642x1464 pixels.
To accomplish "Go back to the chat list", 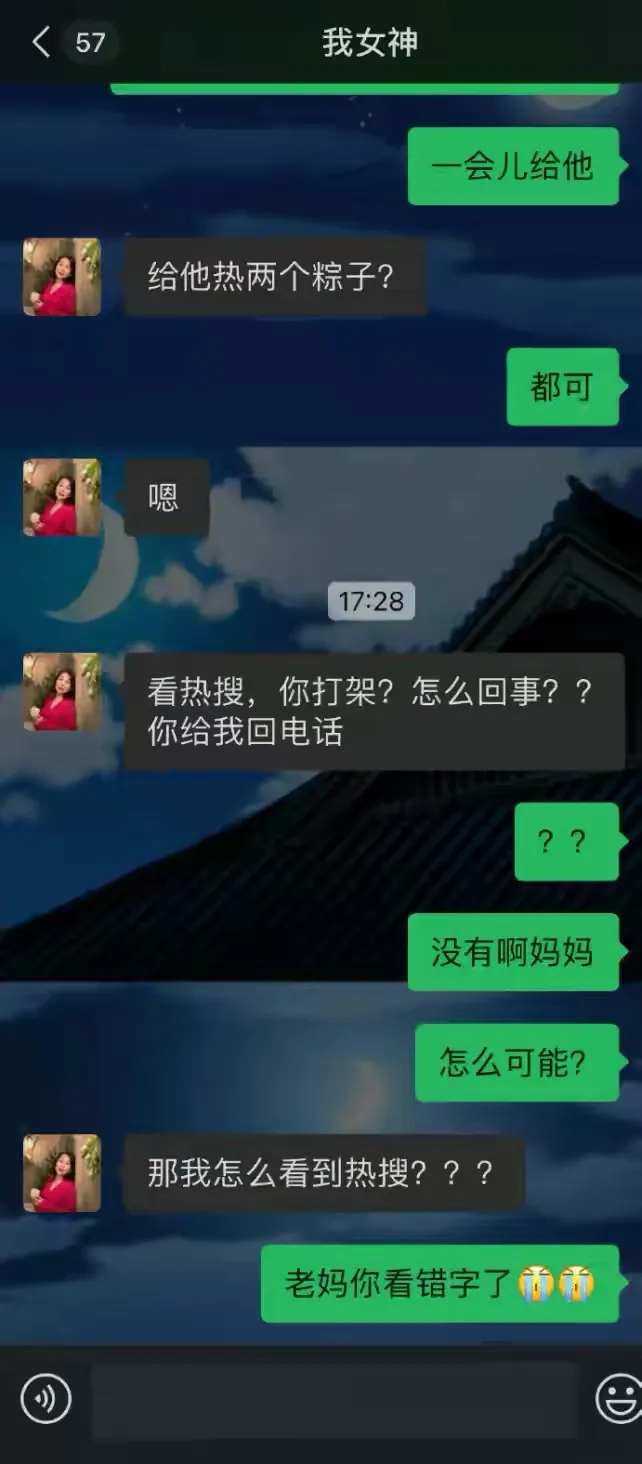I will 41,43.
